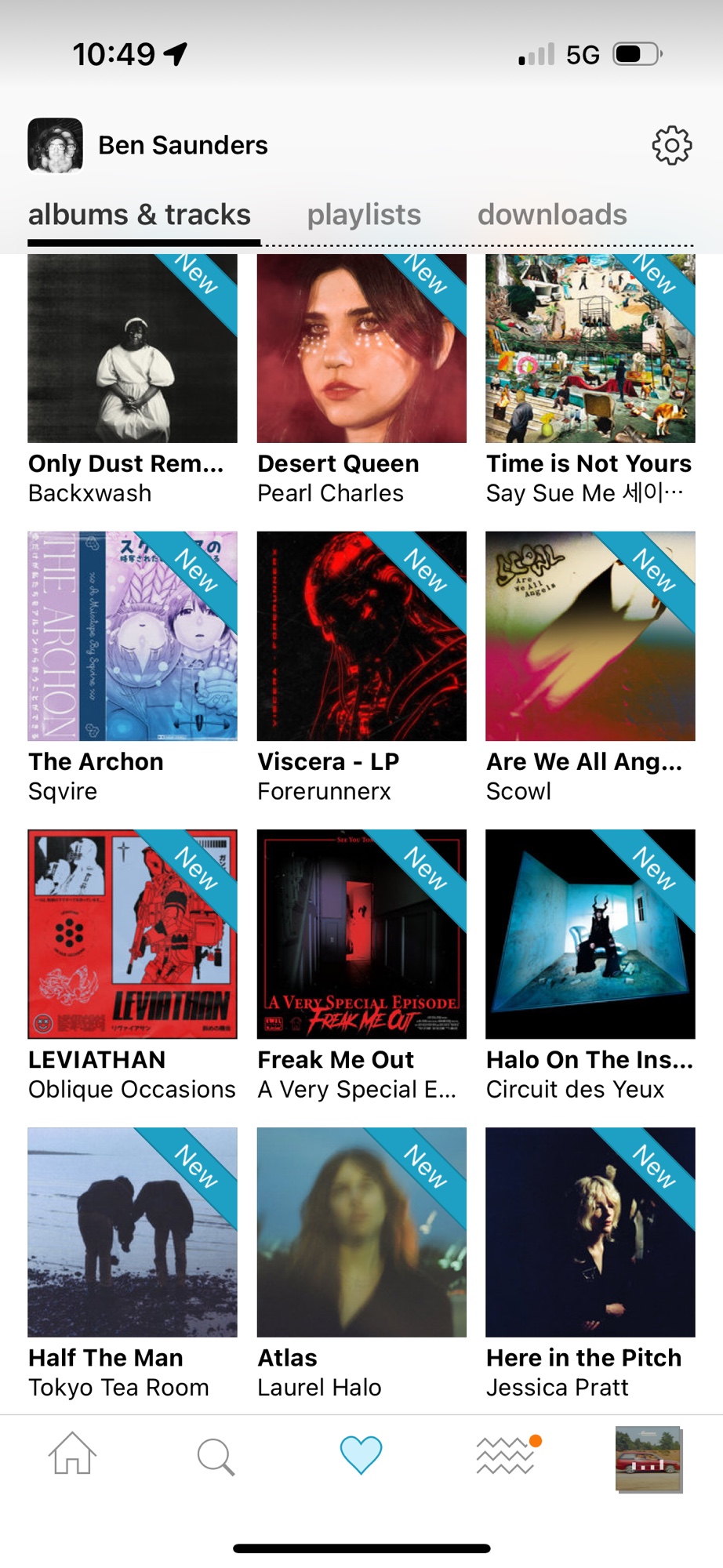The height and width of the screenshot is (1568, 723).
Task: Open the Freak Me Out album
Action: point(361,934)
